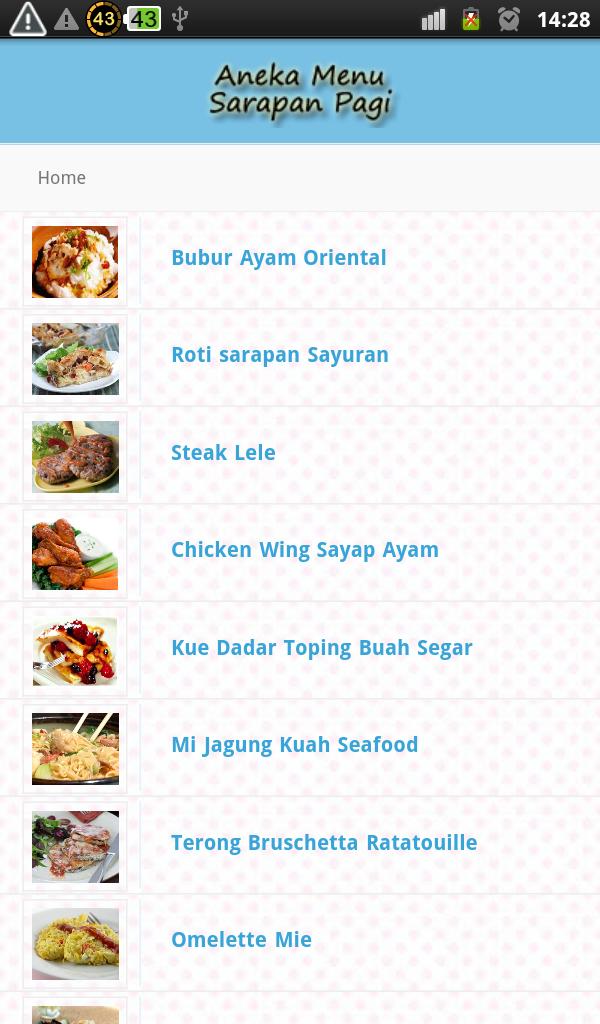
Task: Select the Omelette Mie recipe
Action: pyautogui.click(x=241, y=940)
